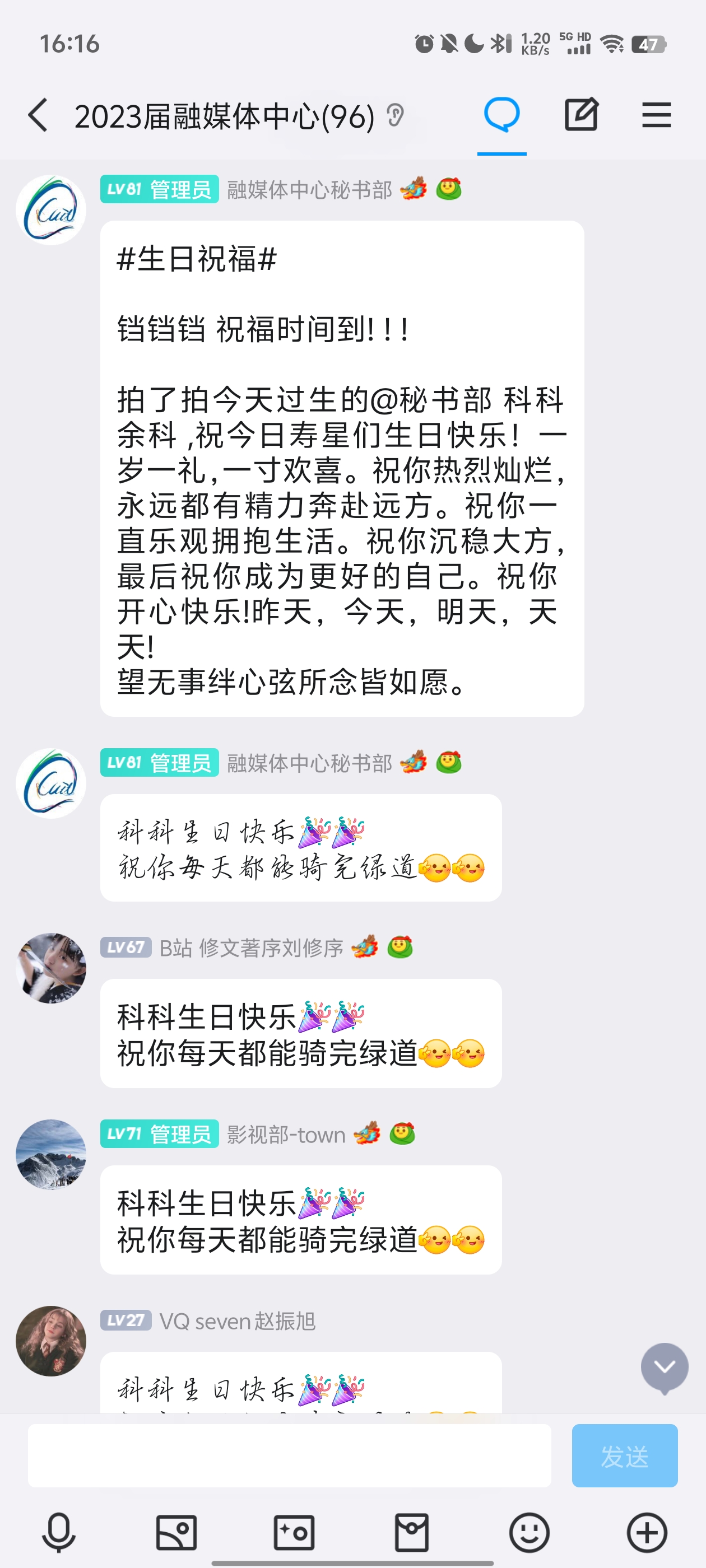Tap the message input field
Image resolution: width=706 pixels, height=1568 pixels.
(292, 1455)
